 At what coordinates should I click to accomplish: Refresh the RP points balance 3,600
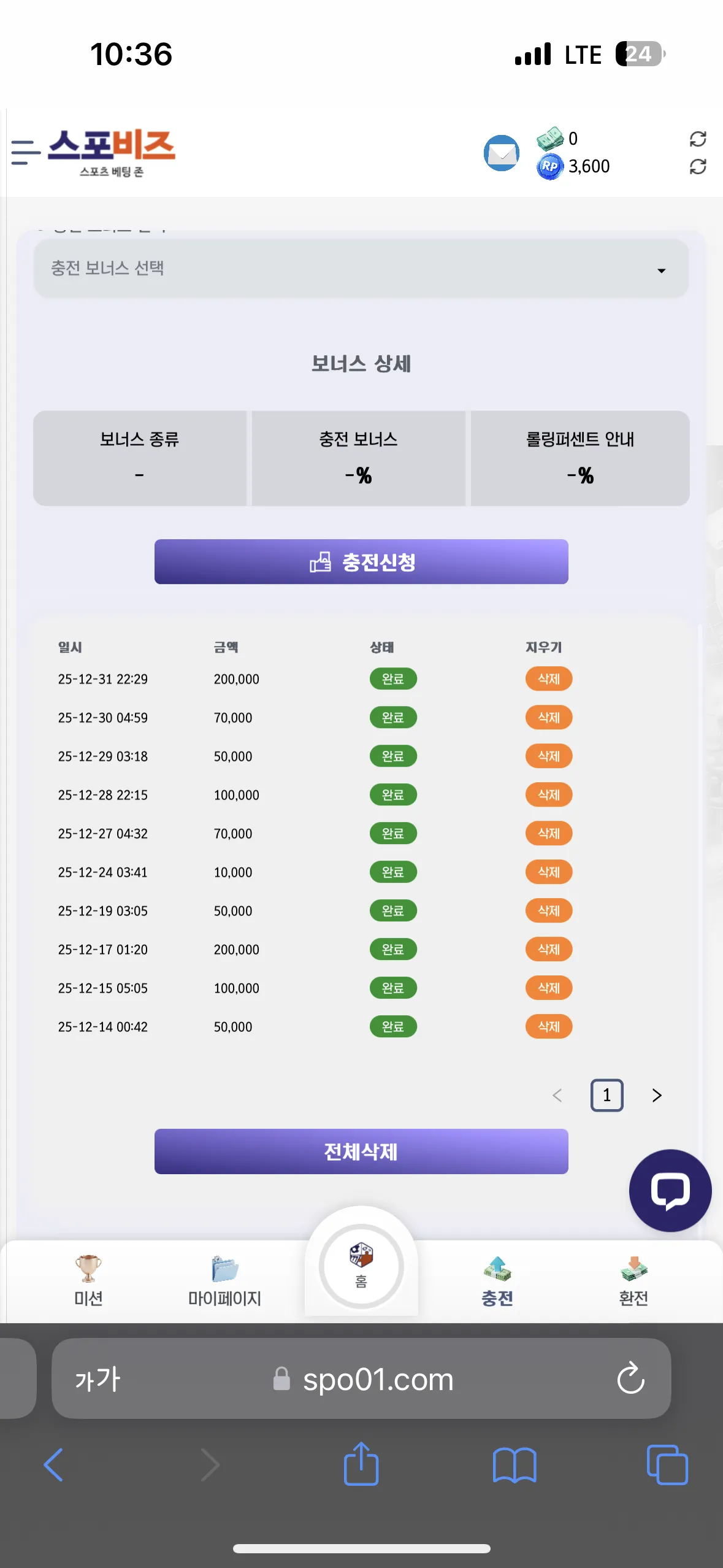[x=698, y=166]
